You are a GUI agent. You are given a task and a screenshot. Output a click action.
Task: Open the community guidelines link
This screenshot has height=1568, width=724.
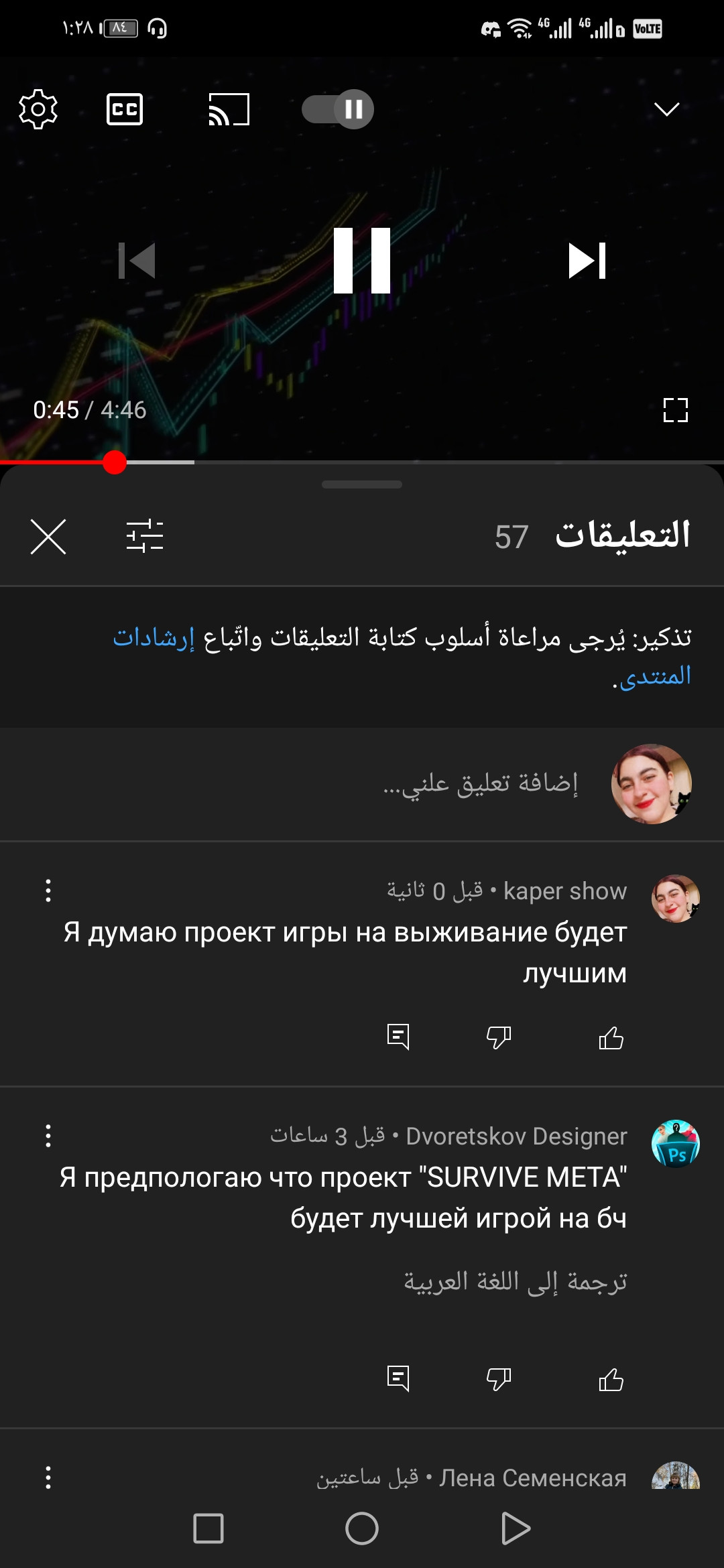tap(154, 637)
